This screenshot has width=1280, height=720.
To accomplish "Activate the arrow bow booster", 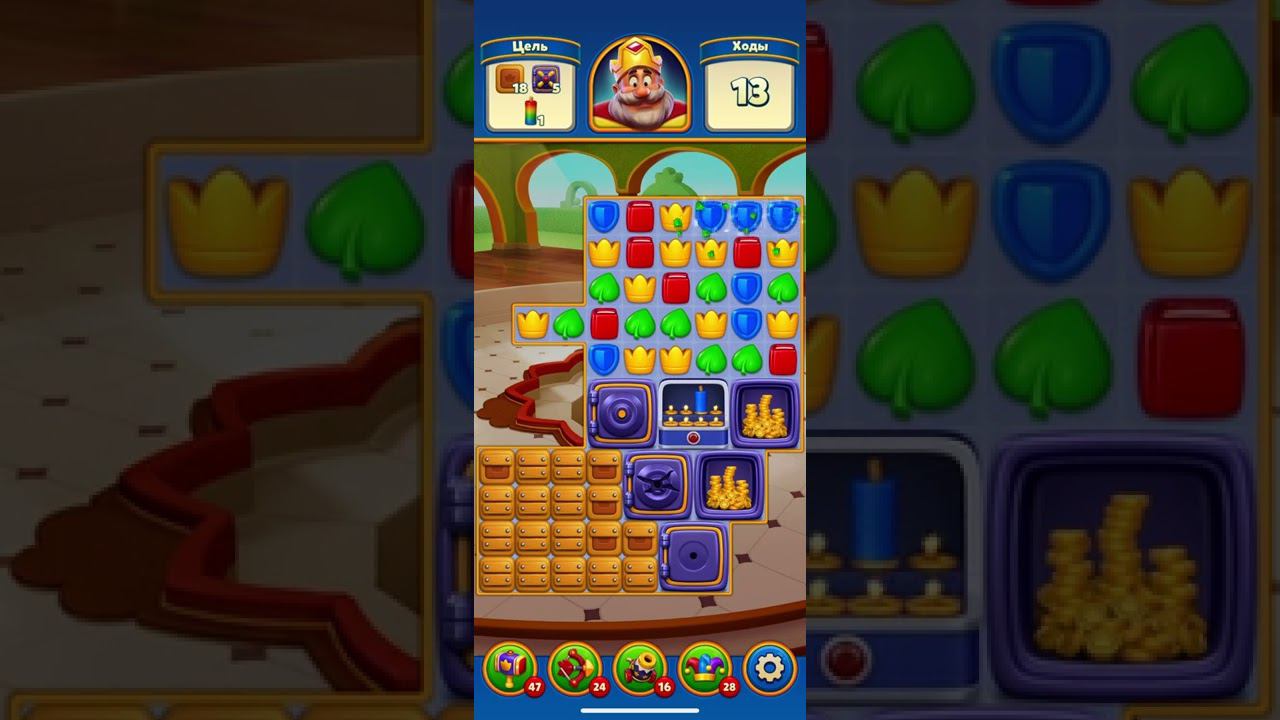I will 575,667.
